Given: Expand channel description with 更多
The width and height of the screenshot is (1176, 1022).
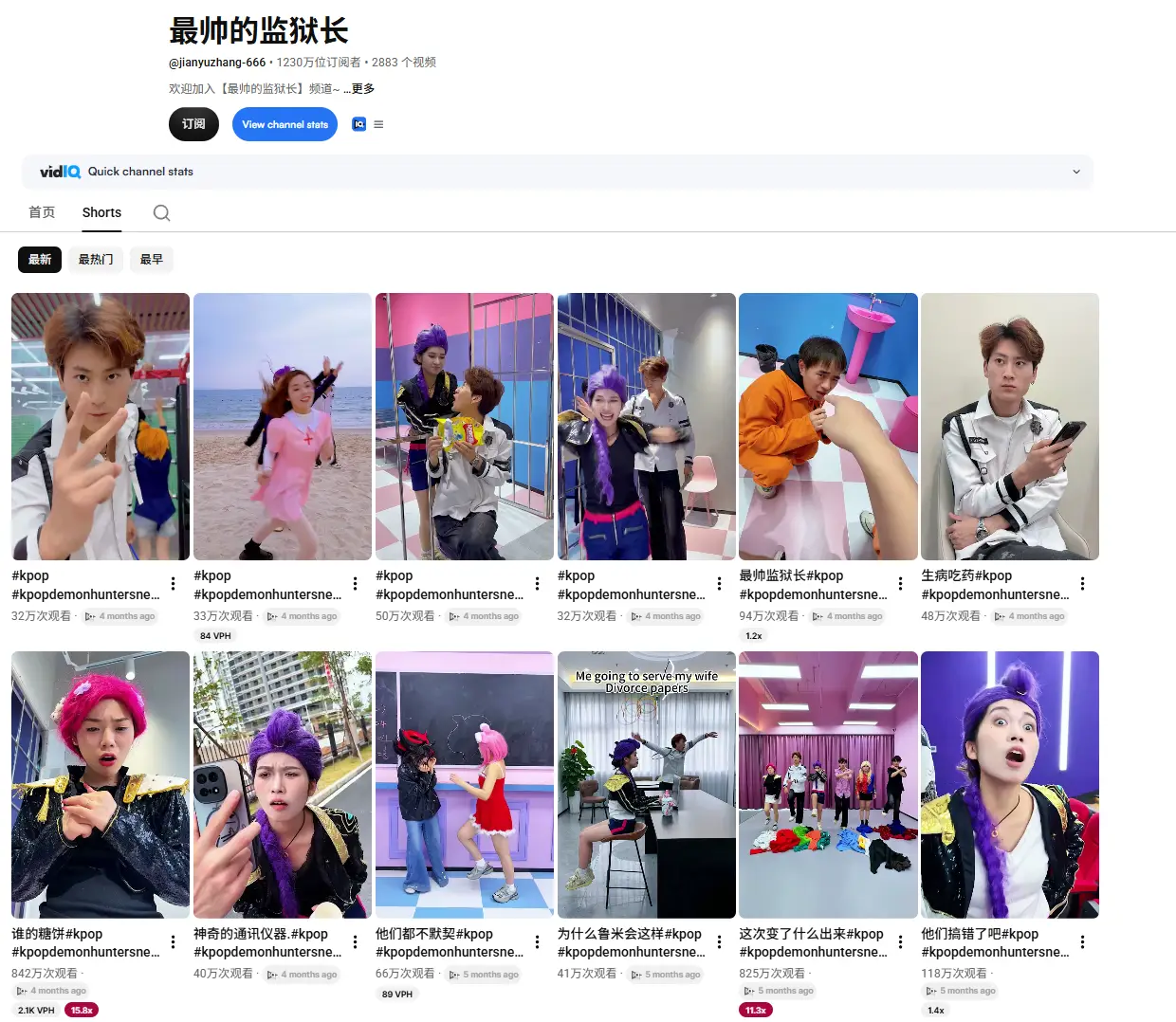Looking at the screenshot, I should 363,88.
